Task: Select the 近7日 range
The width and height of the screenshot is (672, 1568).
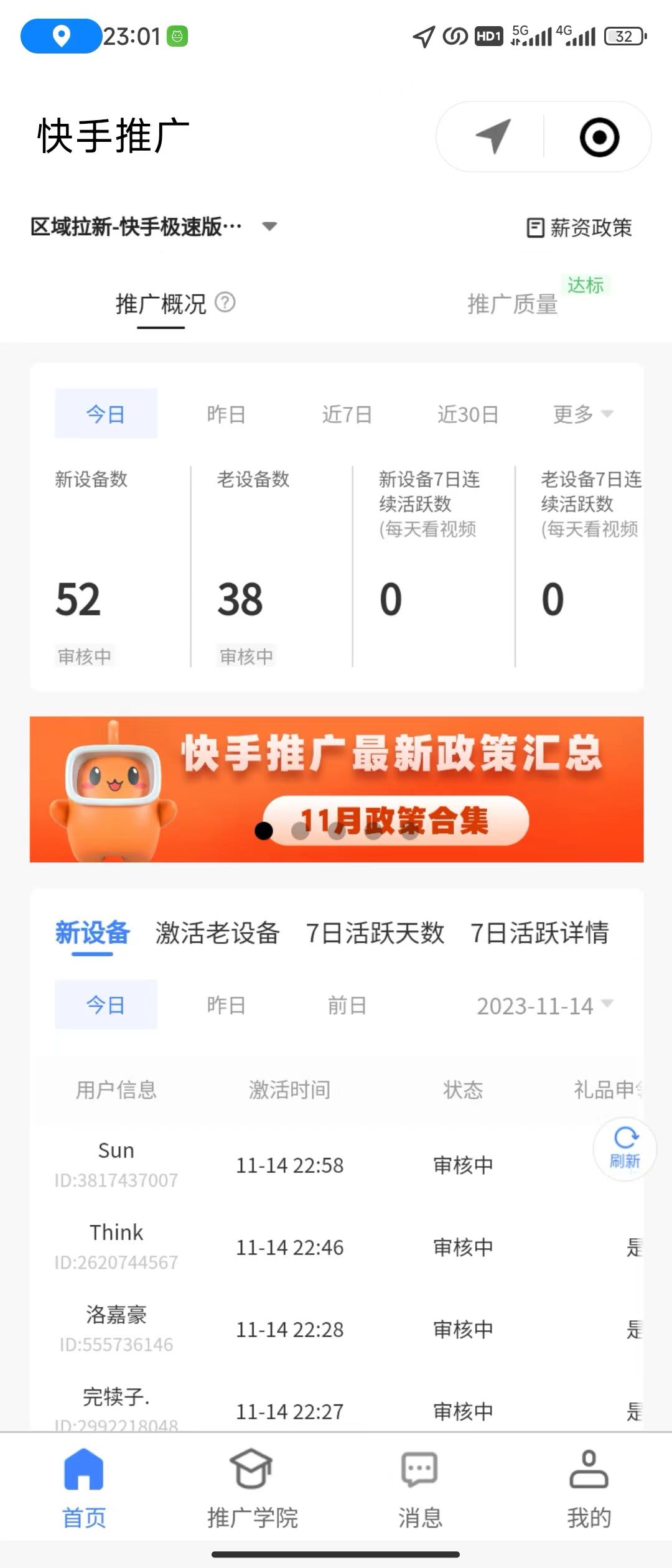Action: (347, 414)
